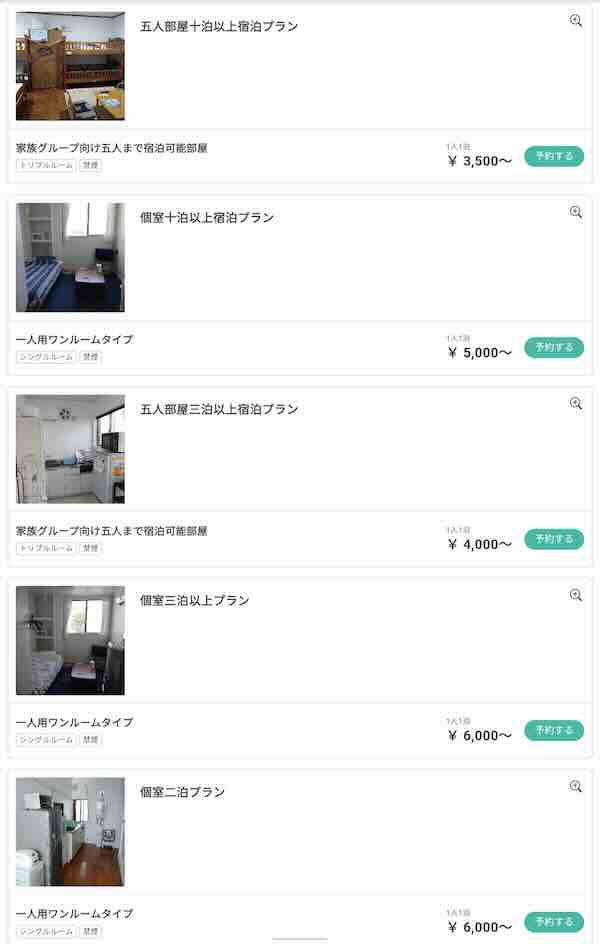View the room image for 個室三泊以上プラン
Image resolution: width=600 pixels, height=944 pixels.
coord(70,640)
